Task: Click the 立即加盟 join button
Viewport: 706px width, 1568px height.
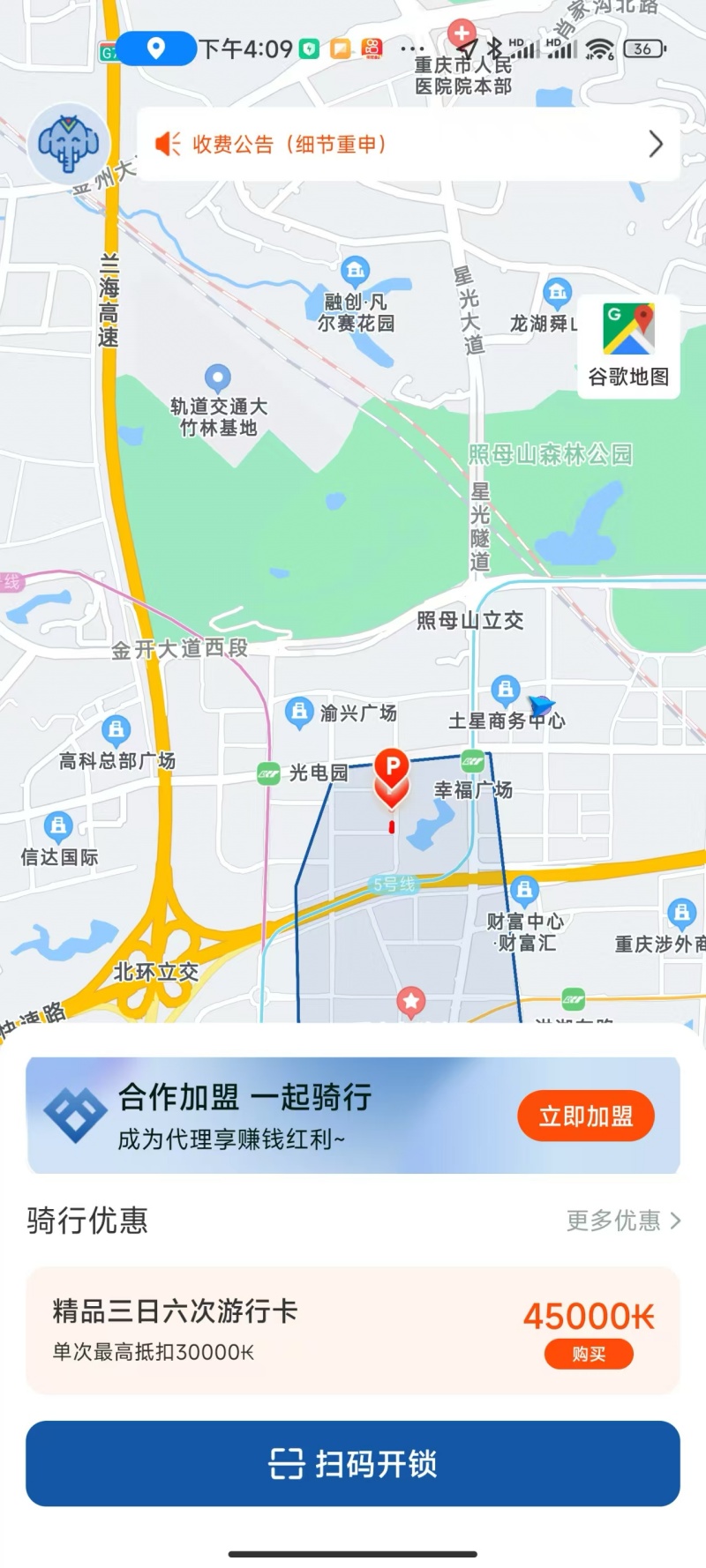Action: (586, 1115)
